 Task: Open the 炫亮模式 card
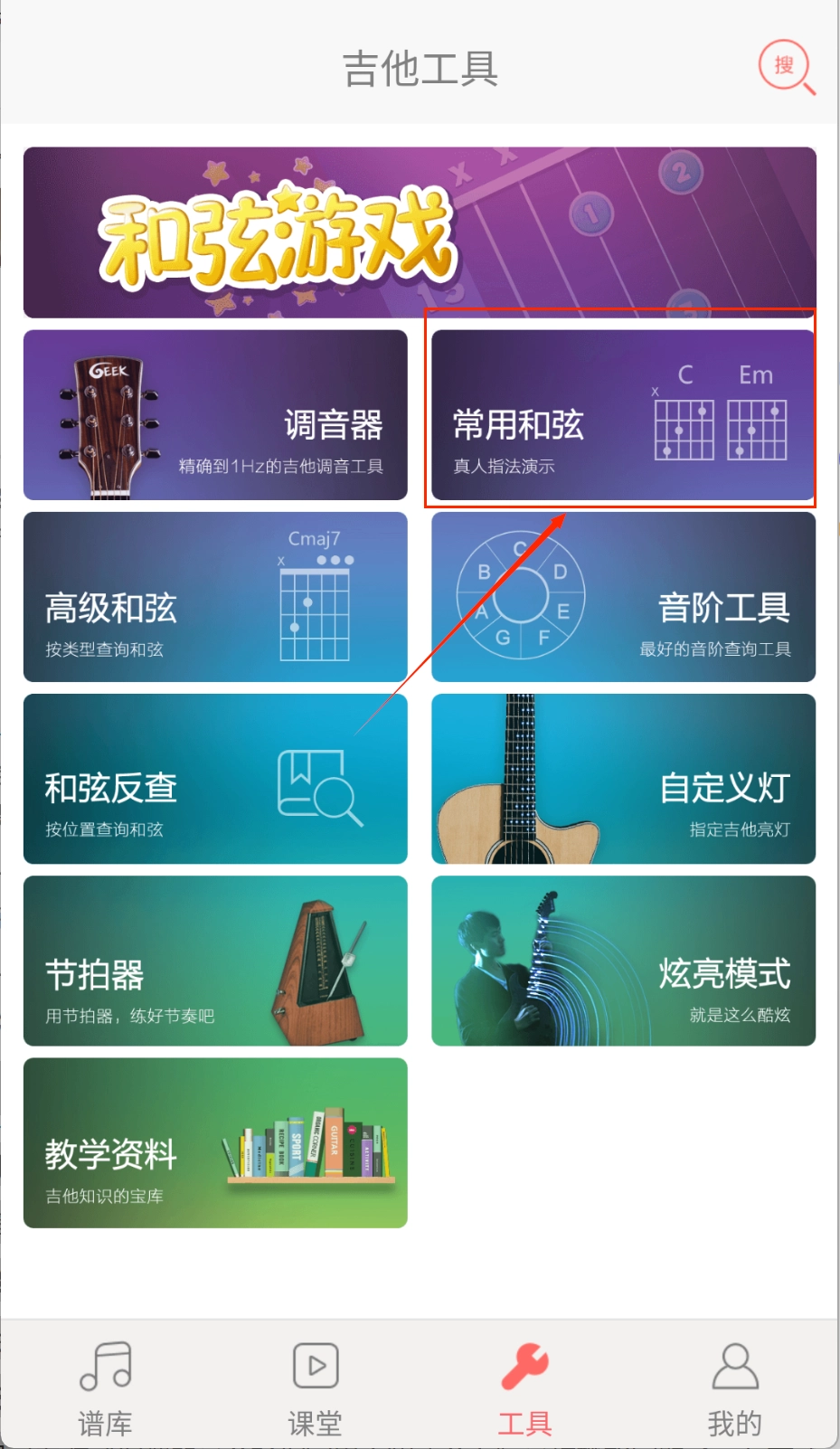click(623, 961)
